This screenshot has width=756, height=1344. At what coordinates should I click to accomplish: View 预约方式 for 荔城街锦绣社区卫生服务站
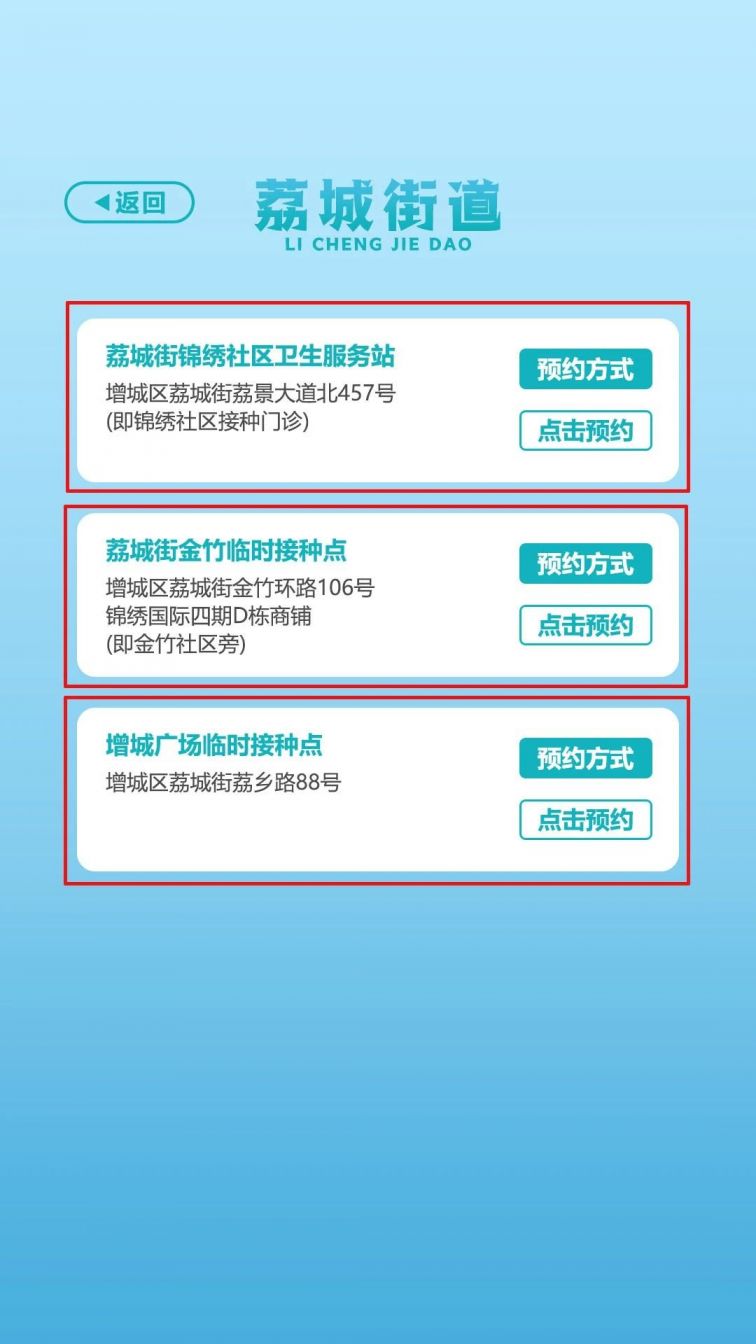585,369
